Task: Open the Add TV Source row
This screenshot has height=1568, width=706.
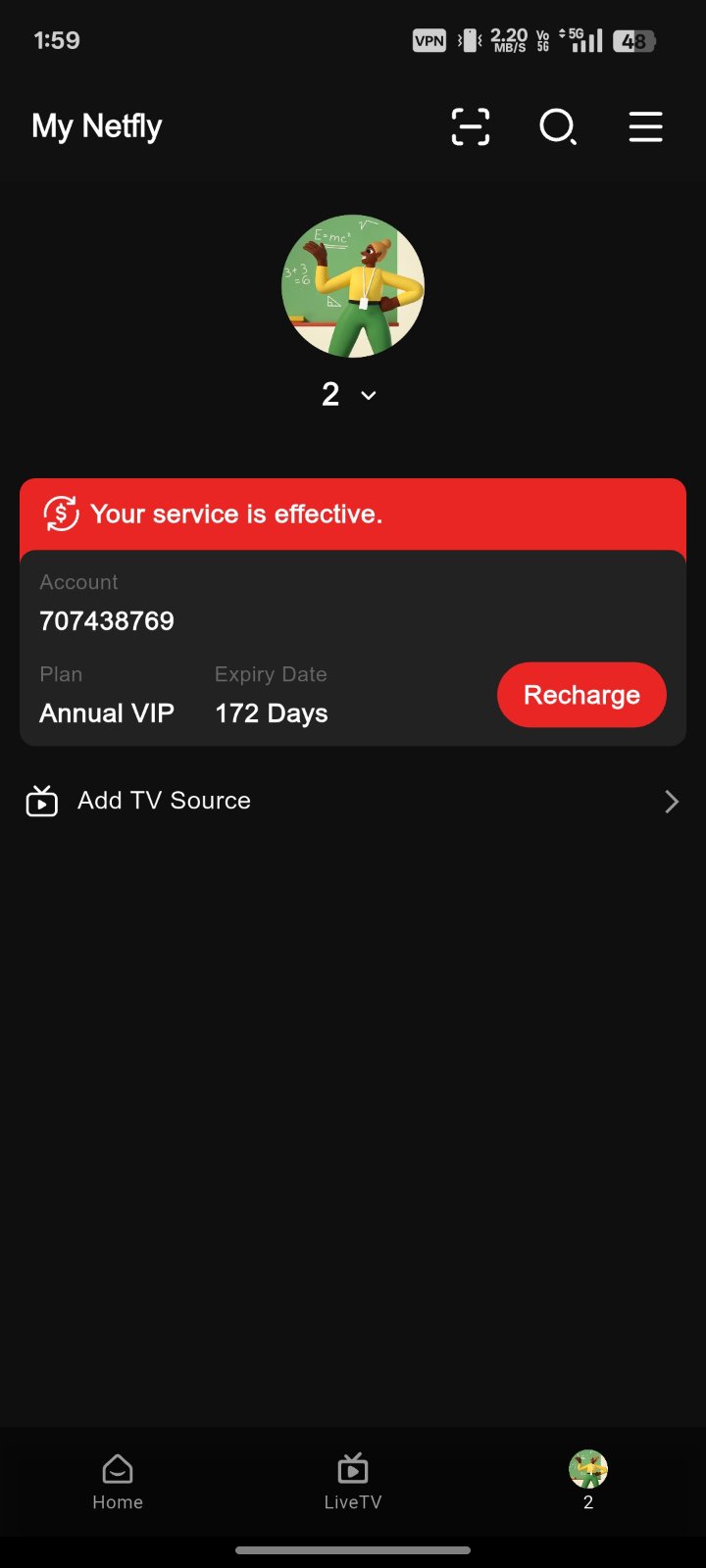Action: click(x=353, y=801)
